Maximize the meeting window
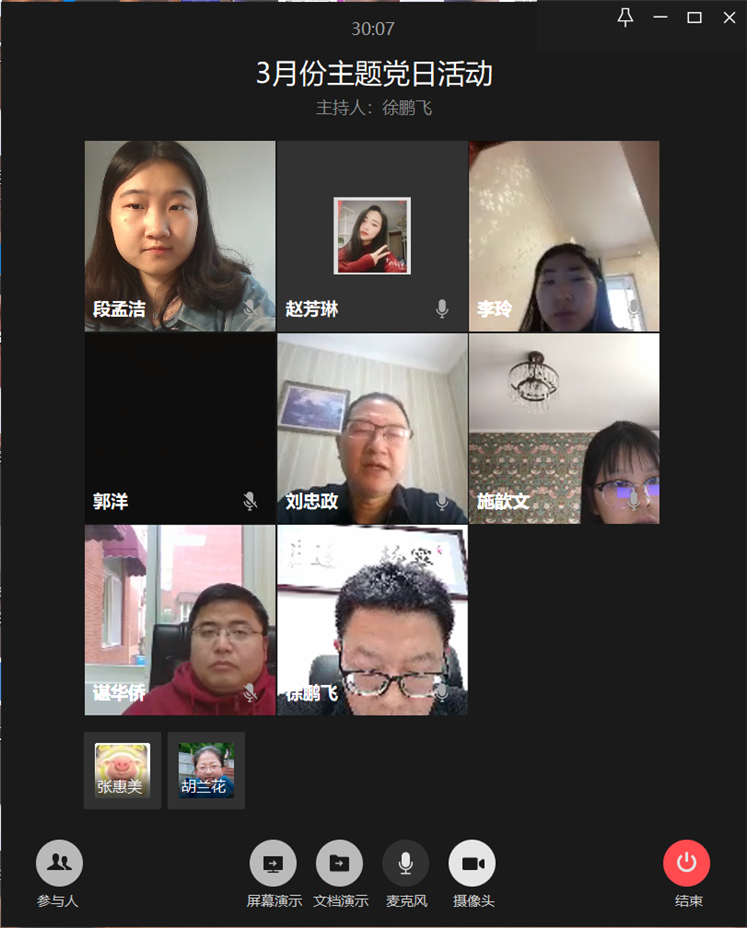The width and height of the screenshot is (747, 928). click(694, 17)
